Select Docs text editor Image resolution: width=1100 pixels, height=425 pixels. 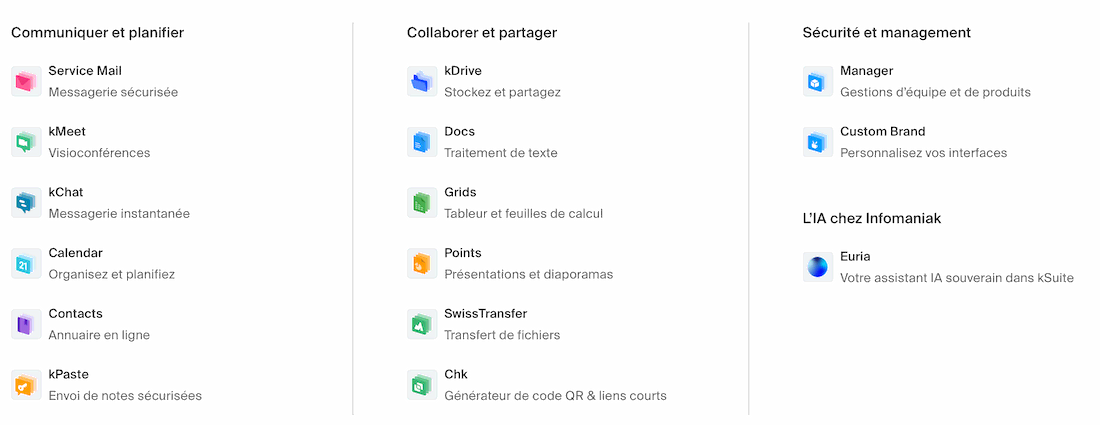click(x=459, y=132)
